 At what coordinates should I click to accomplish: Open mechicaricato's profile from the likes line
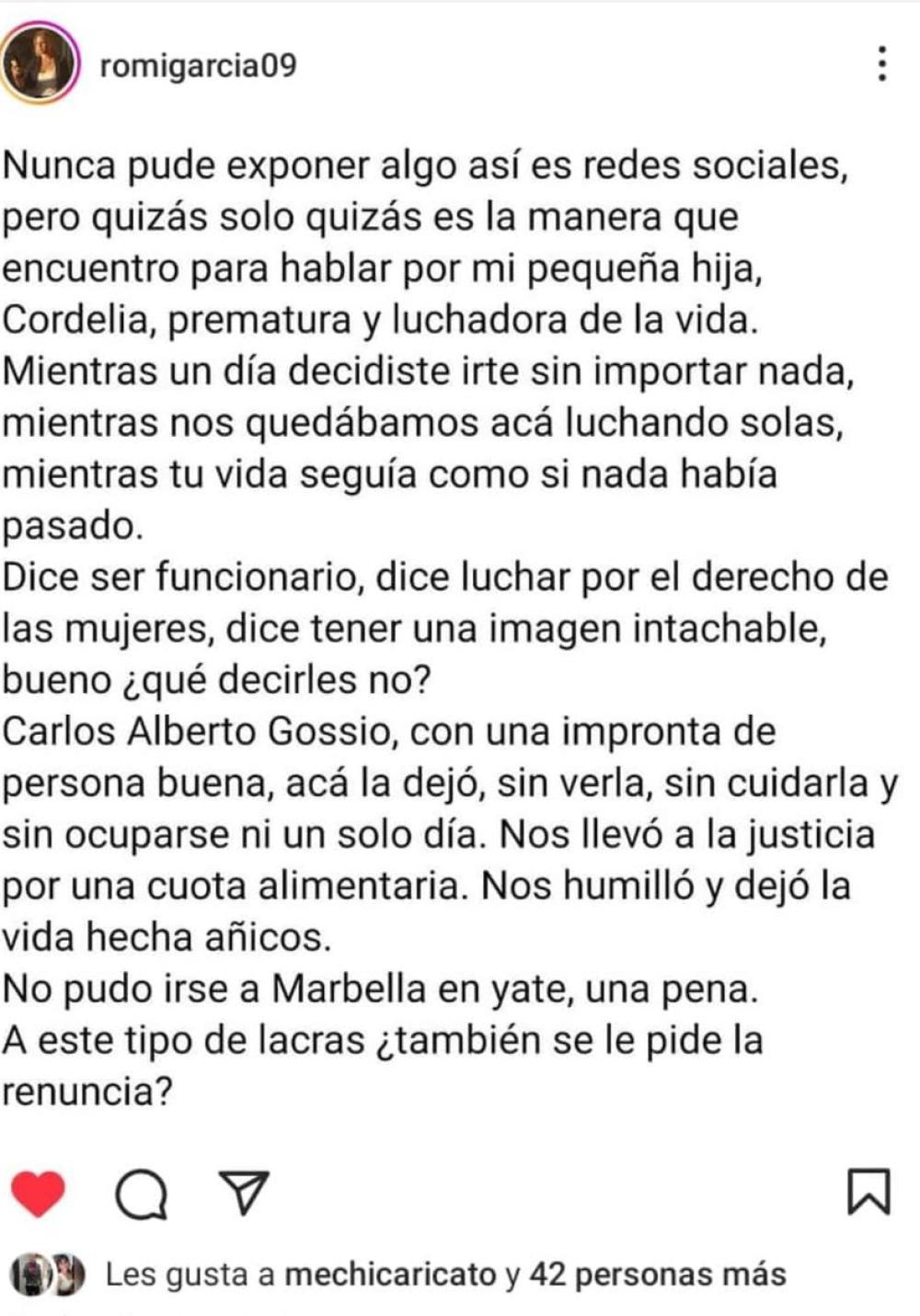(390, 1275)
